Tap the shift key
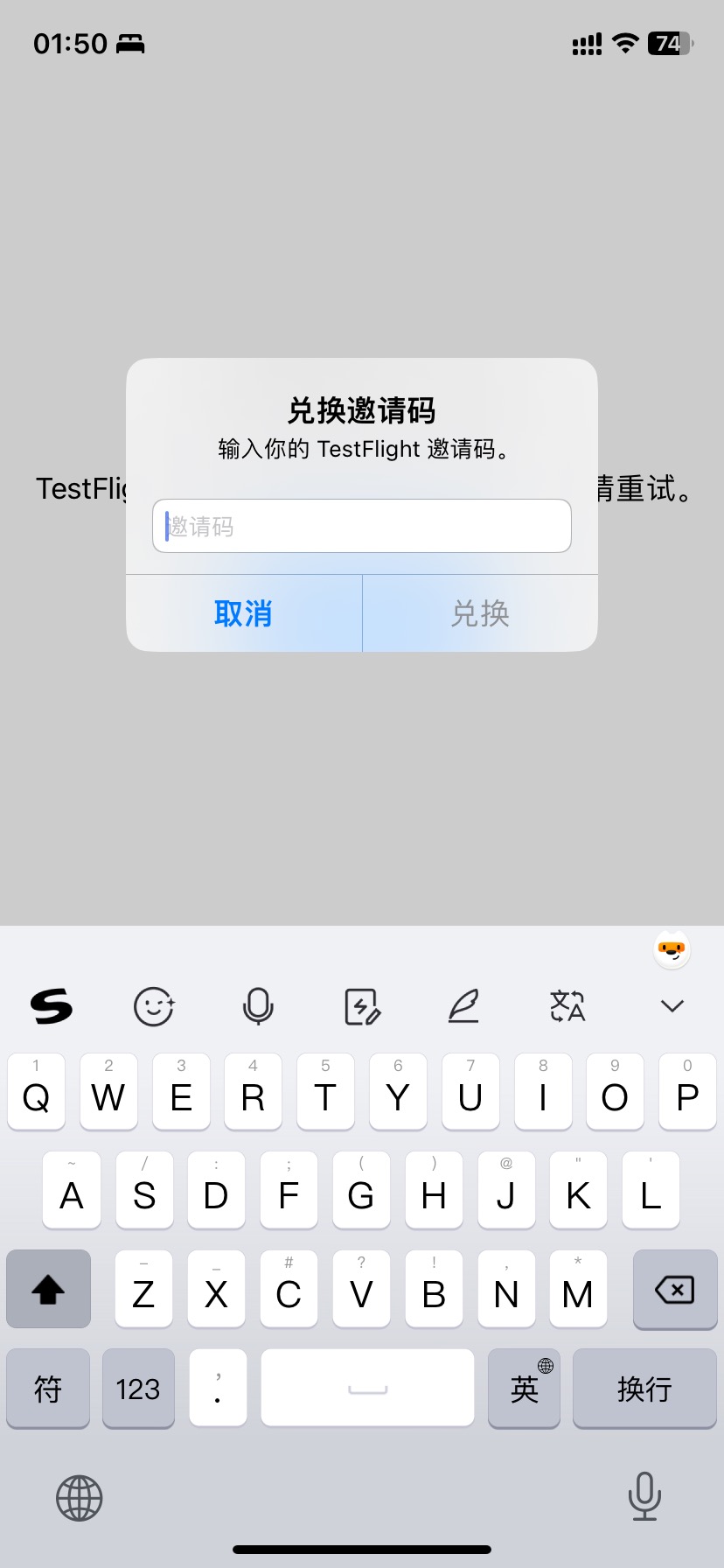The height and width of the screenshot is (1568, 724). pos(48,1290)
